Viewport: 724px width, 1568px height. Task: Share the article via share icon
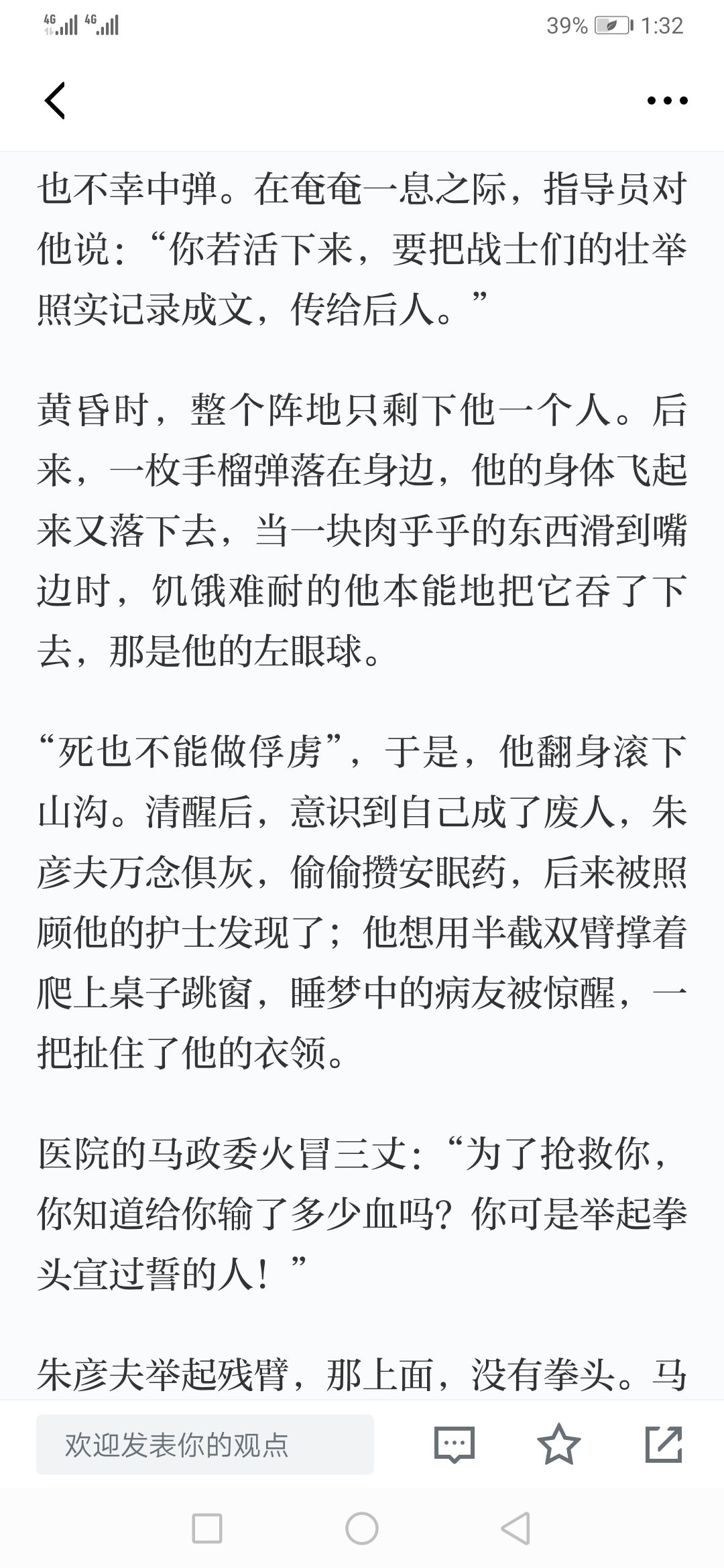pyautogui.click(x=664, y=1444)
